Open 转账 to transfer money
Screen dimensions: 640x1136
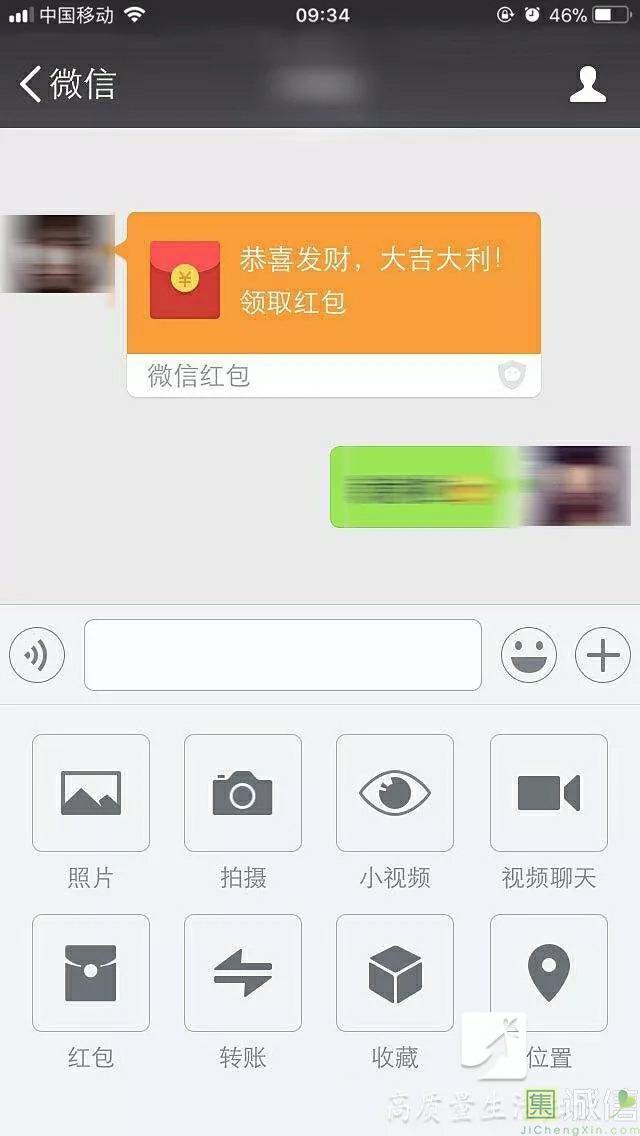click(x=243, y=973)
